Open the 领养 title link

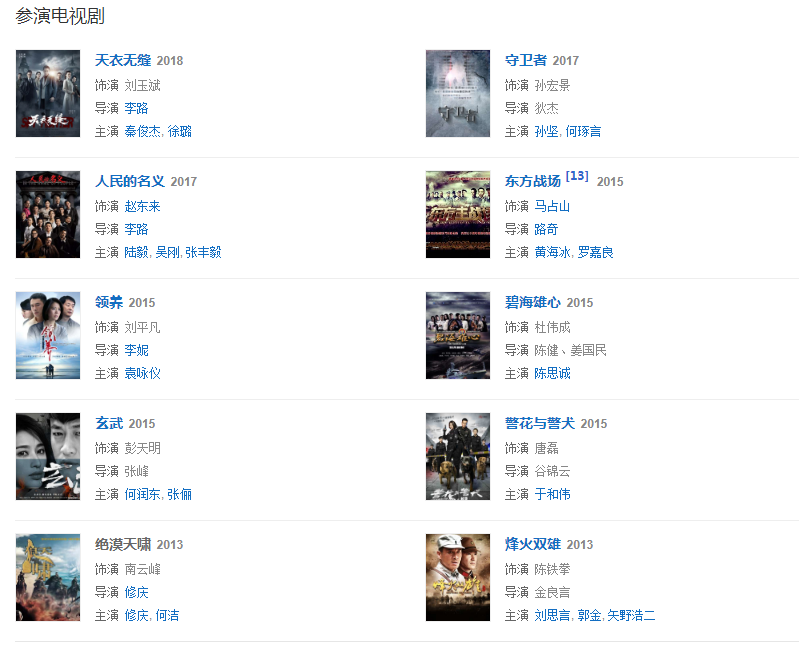point(109,303)
